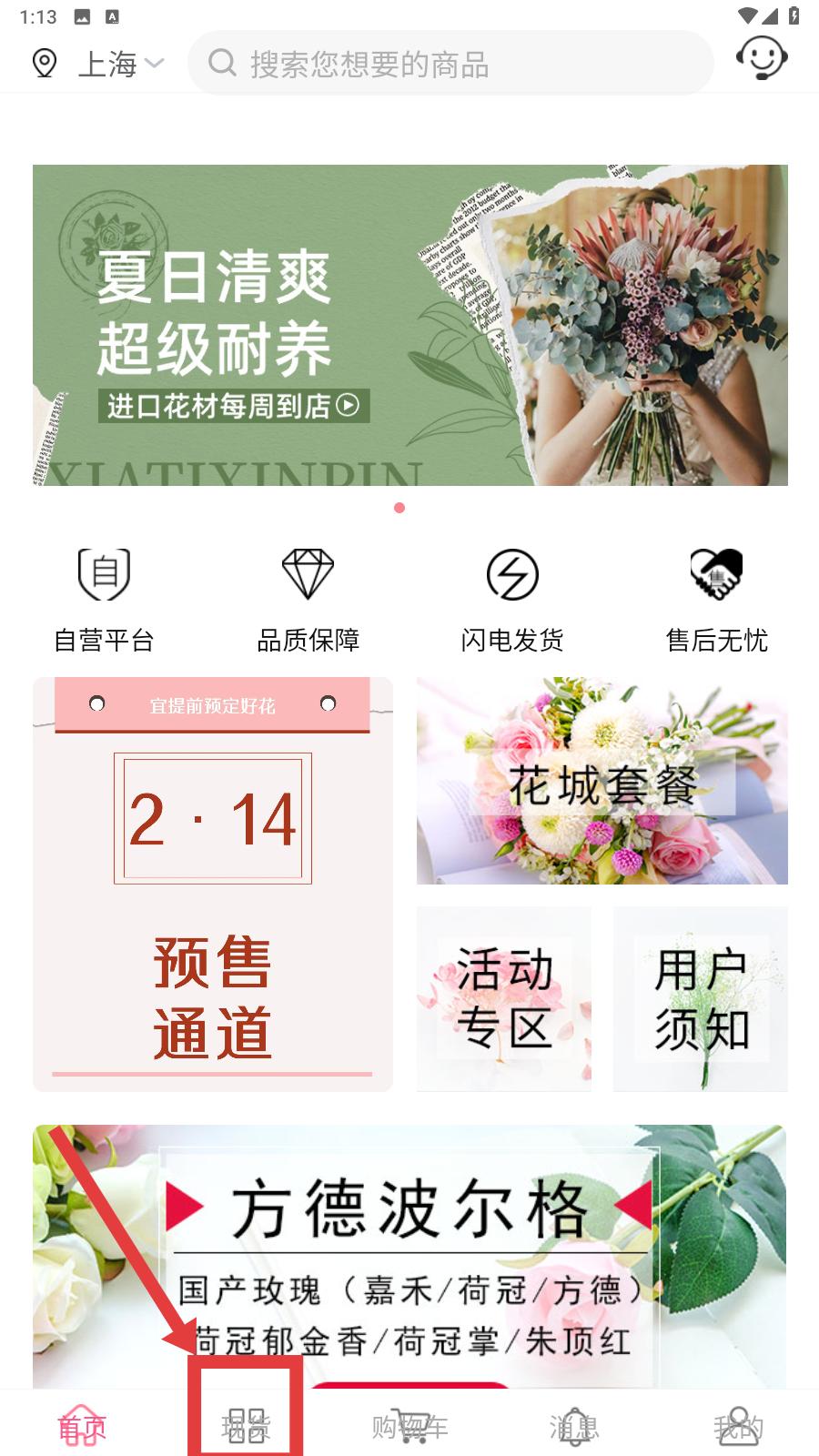Open the 上海 city selector
Image resolution: width=819 pixels, height=1456 pixels.
(x=98, y=64)
